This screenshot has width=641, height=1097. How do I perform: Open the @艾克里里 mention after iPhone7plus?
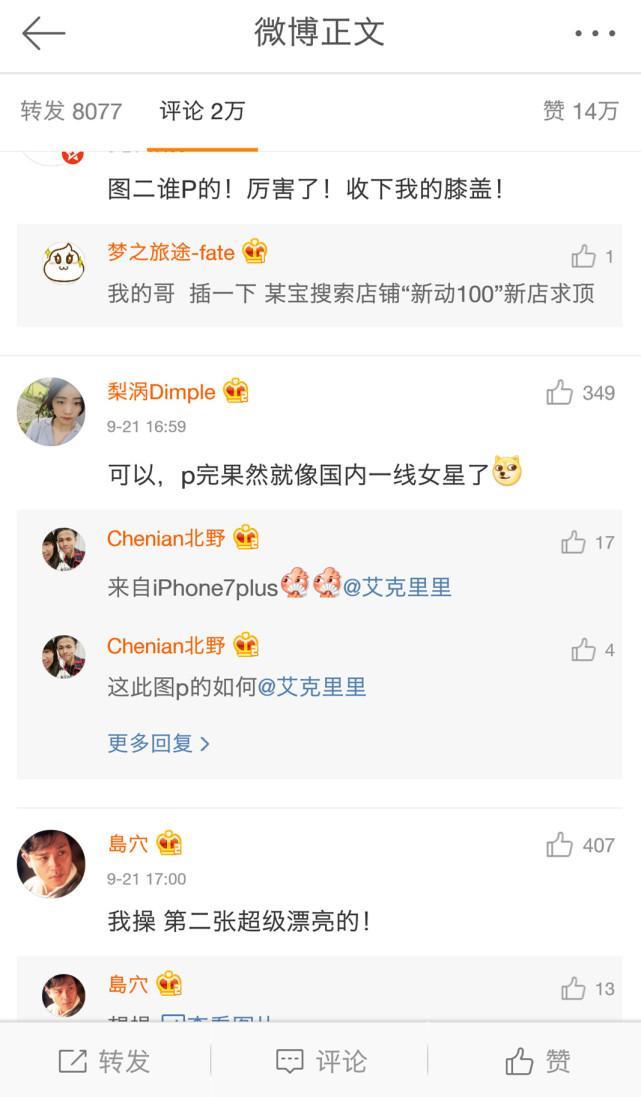click(397, 588)
